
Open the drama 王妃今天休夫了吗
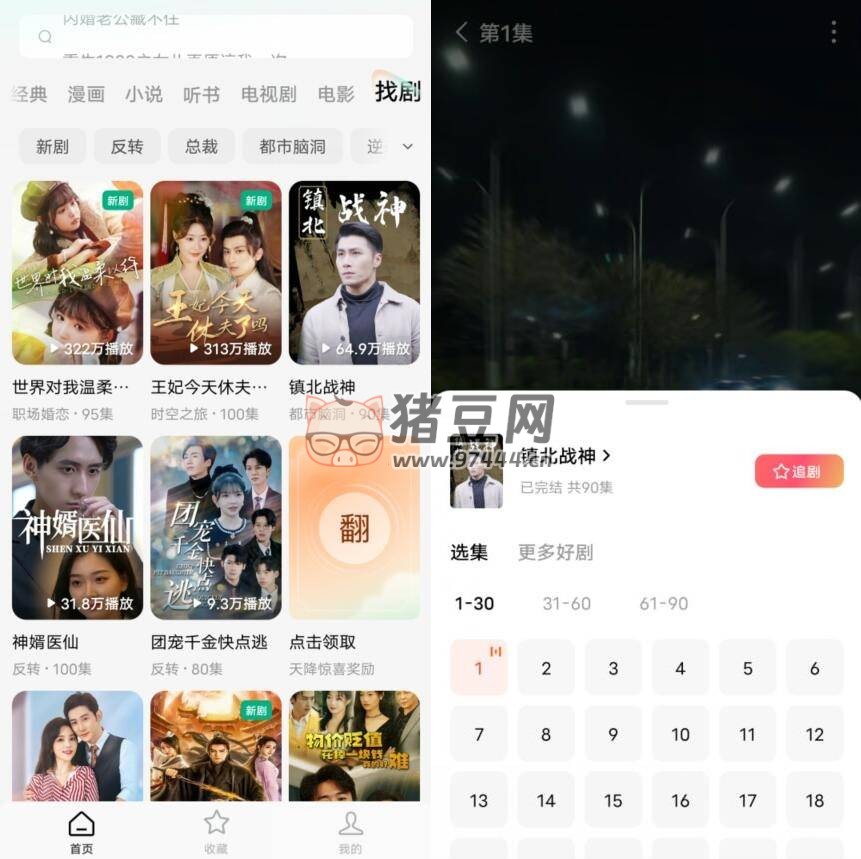[x=215, y=273]
